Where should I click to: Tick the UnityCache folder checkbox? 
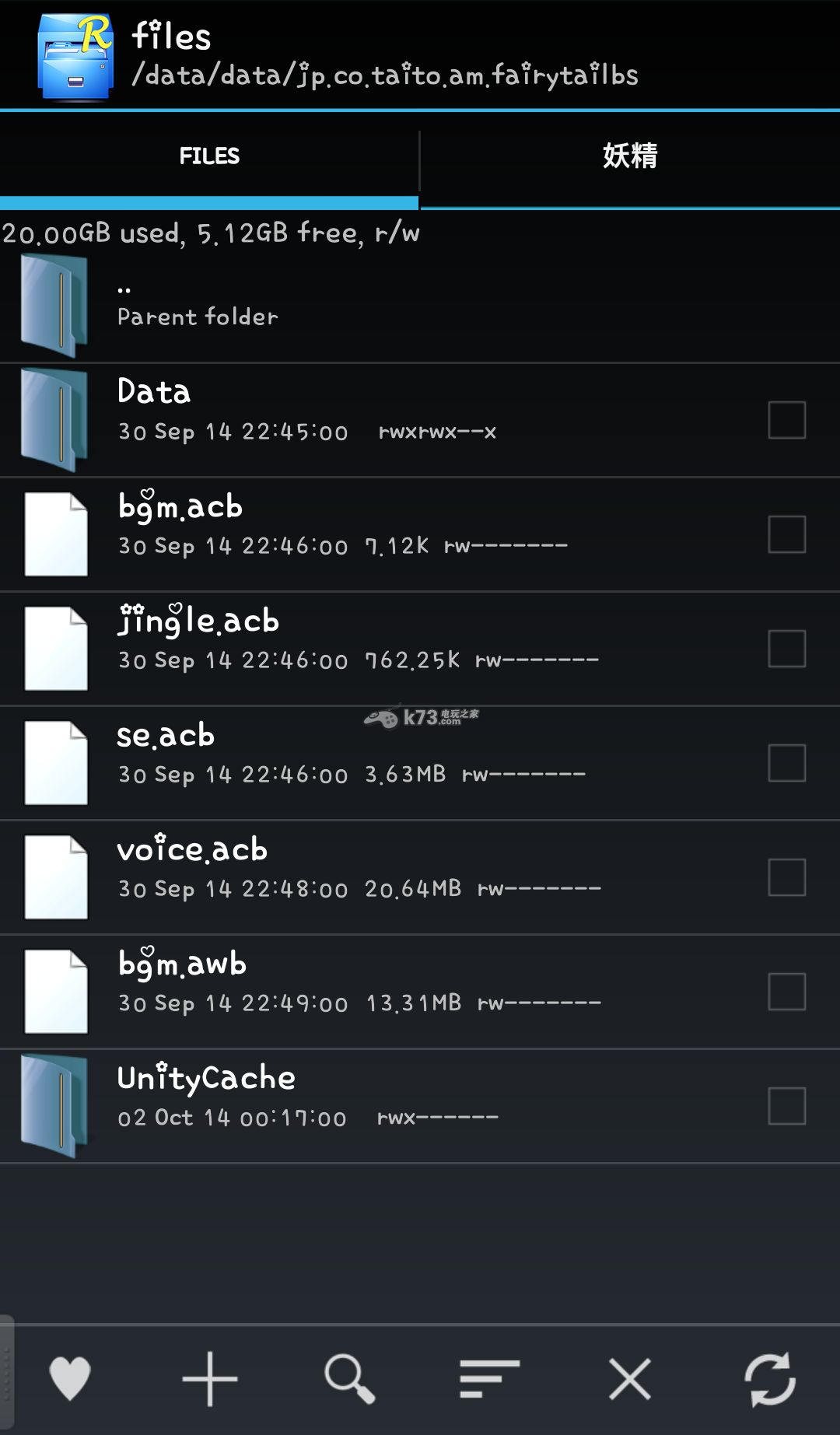[x=786, y=1106]
